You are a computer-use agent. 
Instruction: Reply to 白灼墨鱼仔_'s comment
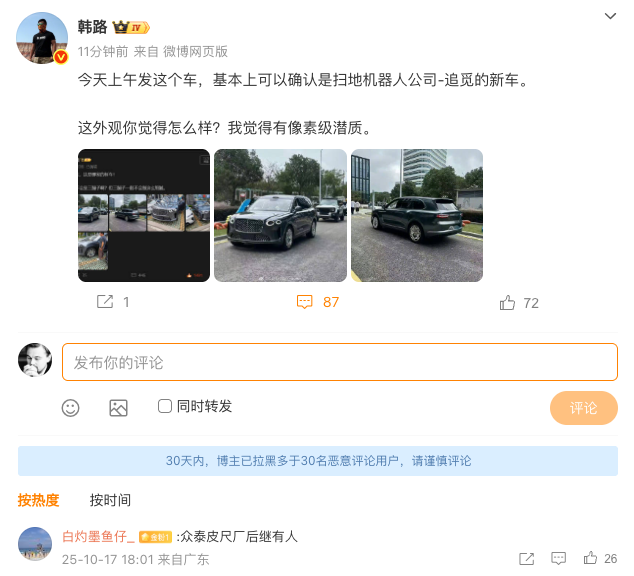click(559, 558)
